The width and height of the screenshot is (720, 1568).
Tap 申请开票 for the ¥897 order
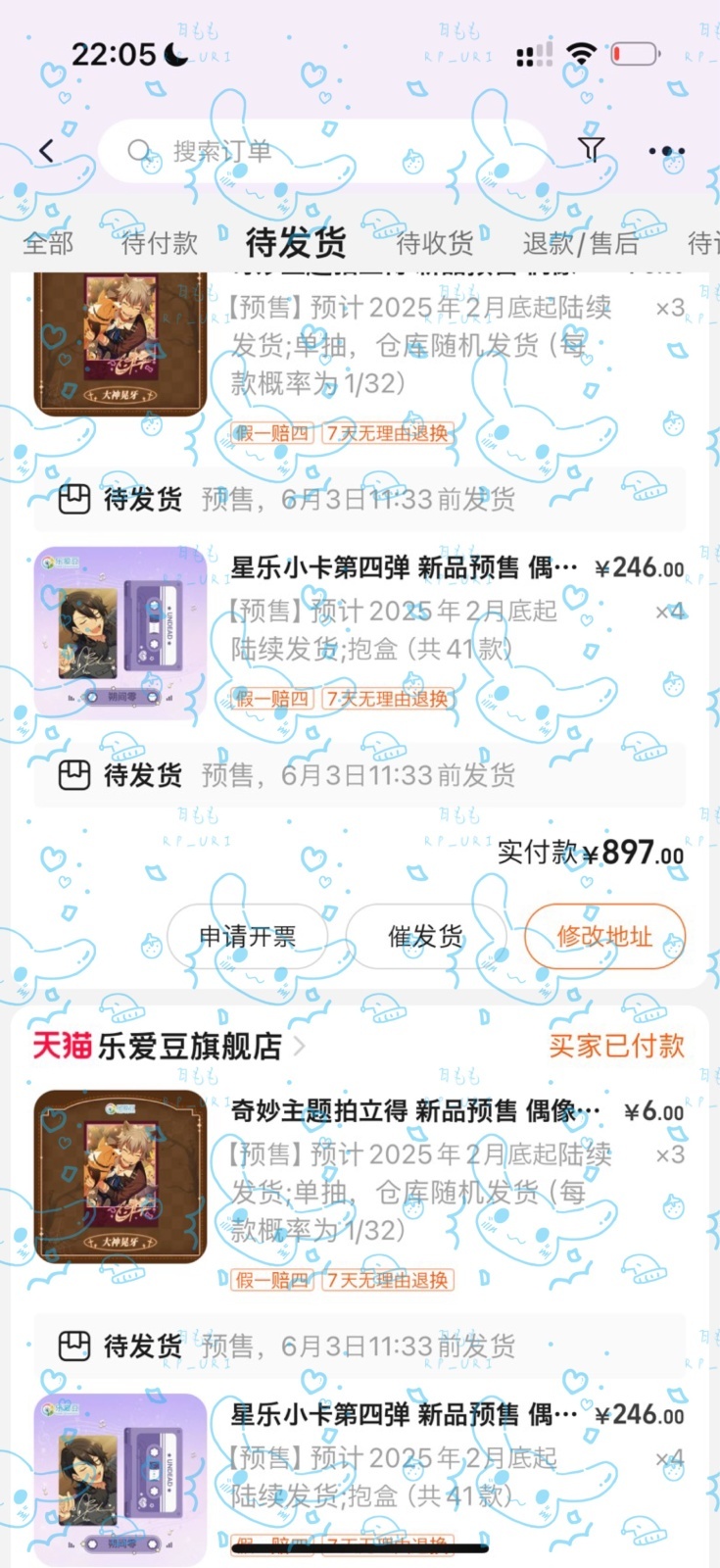248,937
